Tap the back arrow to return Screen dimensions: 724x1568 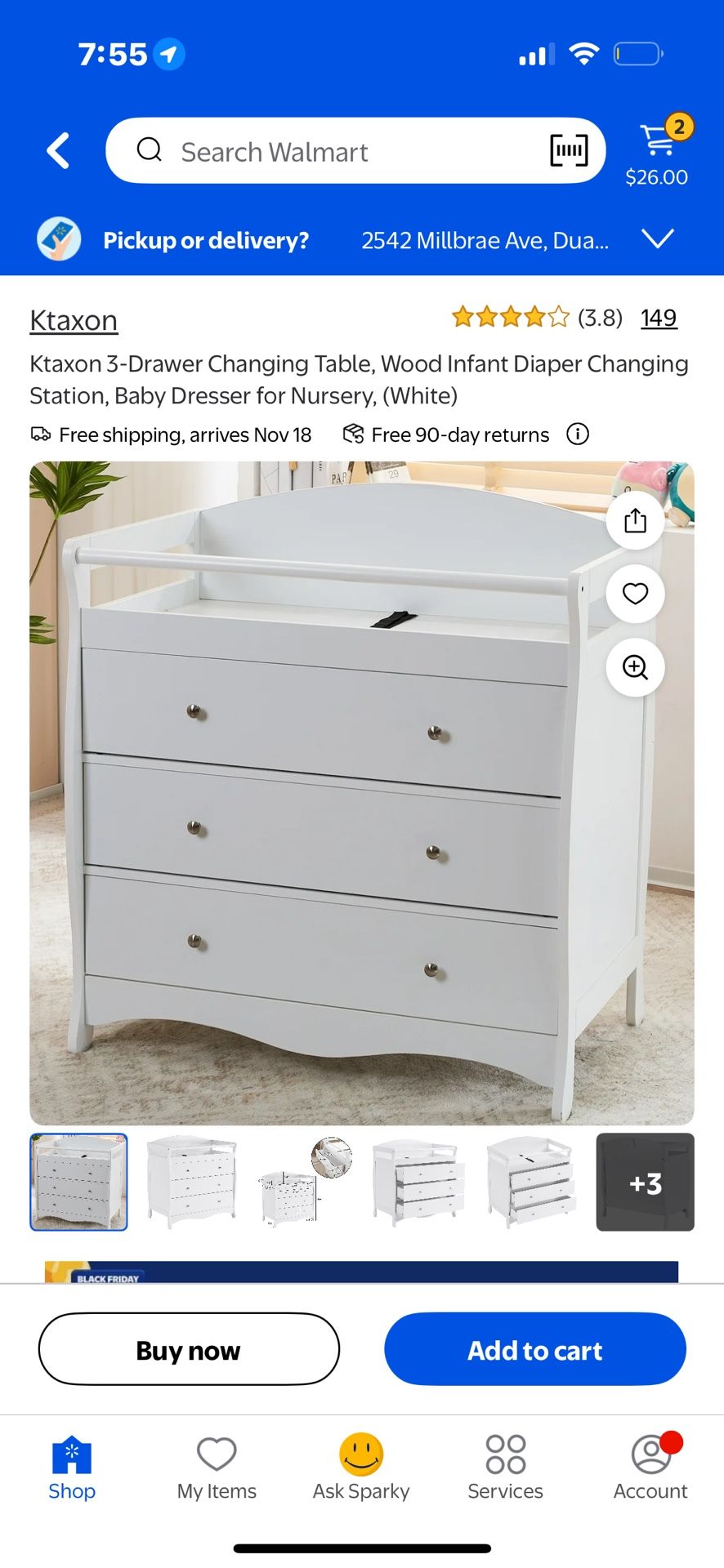pyautogui.click(x=58, y=150)
